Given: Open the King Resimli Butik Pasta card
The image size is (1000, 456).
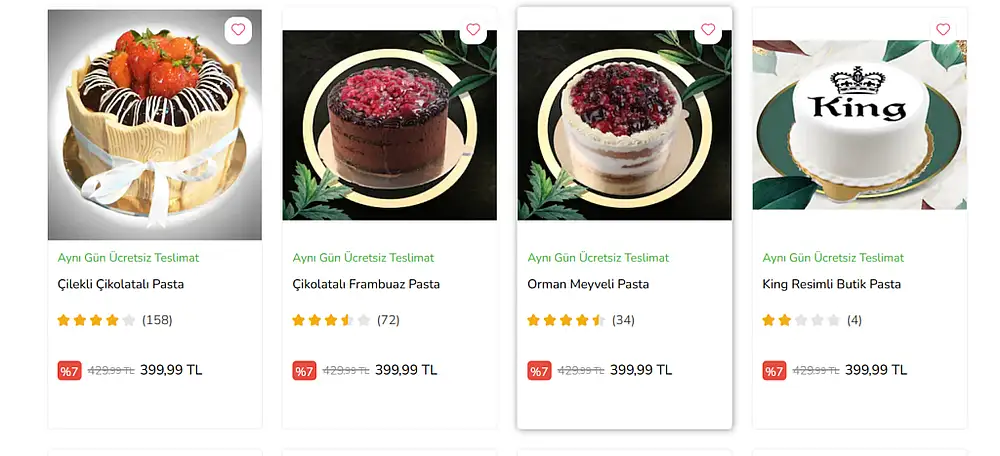Looking at the screenshot, I should (x=831, y=284).
